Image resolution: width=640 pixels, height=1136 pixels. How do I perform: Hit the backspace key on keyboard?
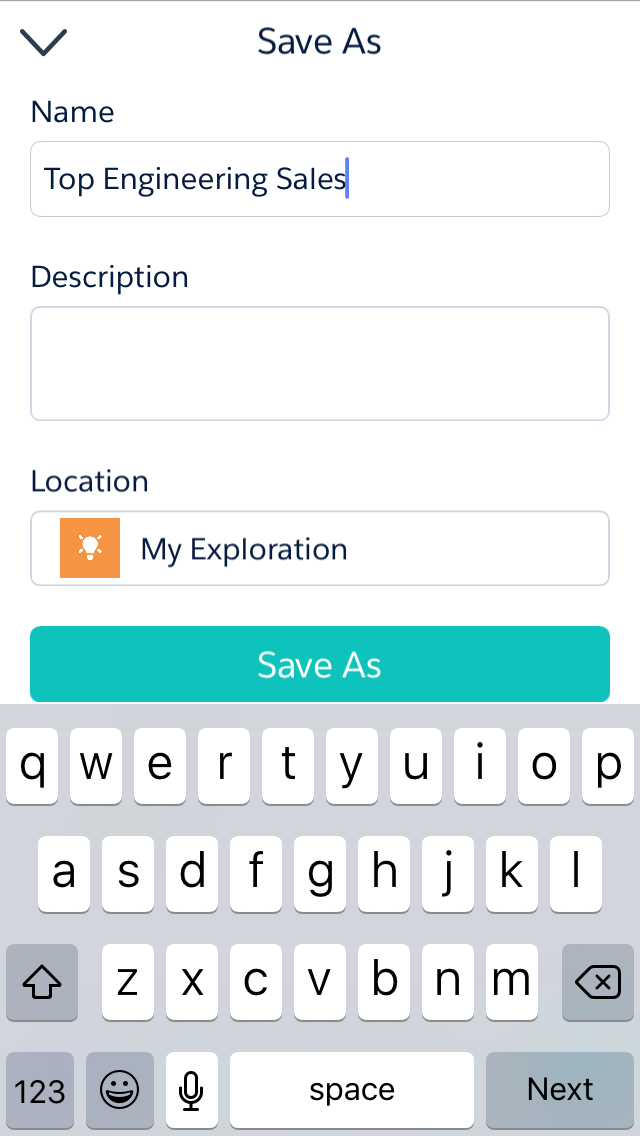[598, 983]
